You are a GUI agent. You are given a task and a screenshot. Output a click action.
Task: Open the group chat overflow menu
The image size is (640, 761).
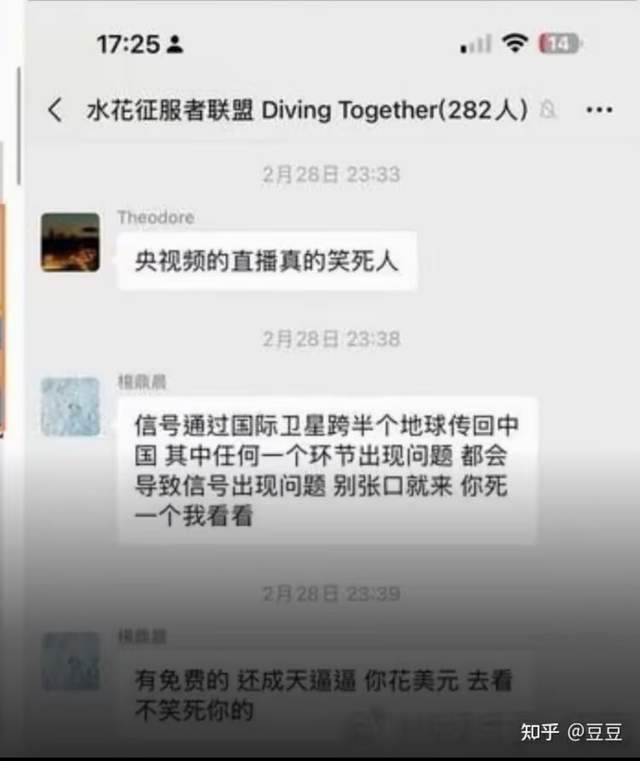tap(598, 110)
